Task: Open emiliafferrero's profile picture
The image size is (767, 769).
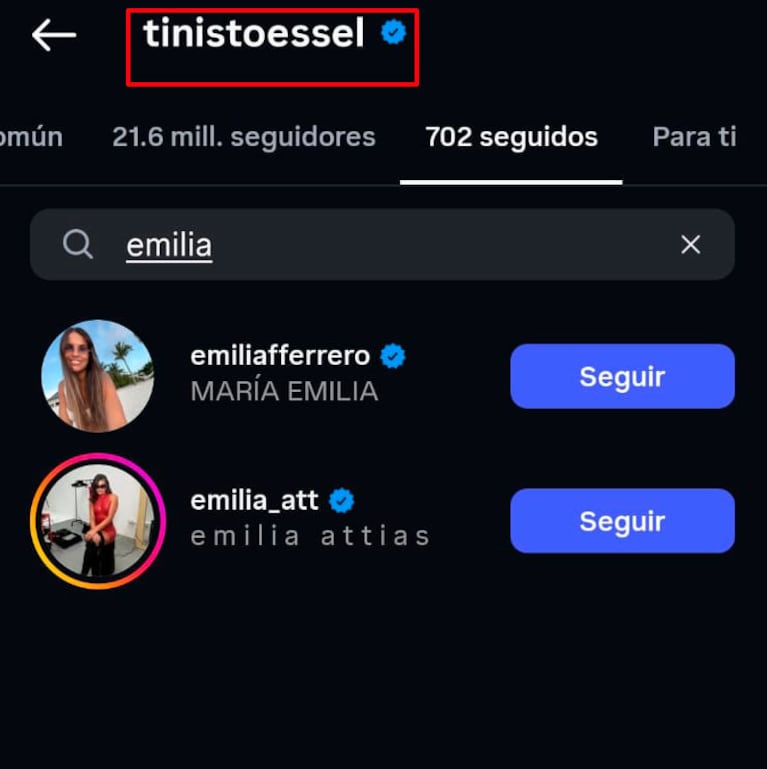Action: click(x=97, y=376)
